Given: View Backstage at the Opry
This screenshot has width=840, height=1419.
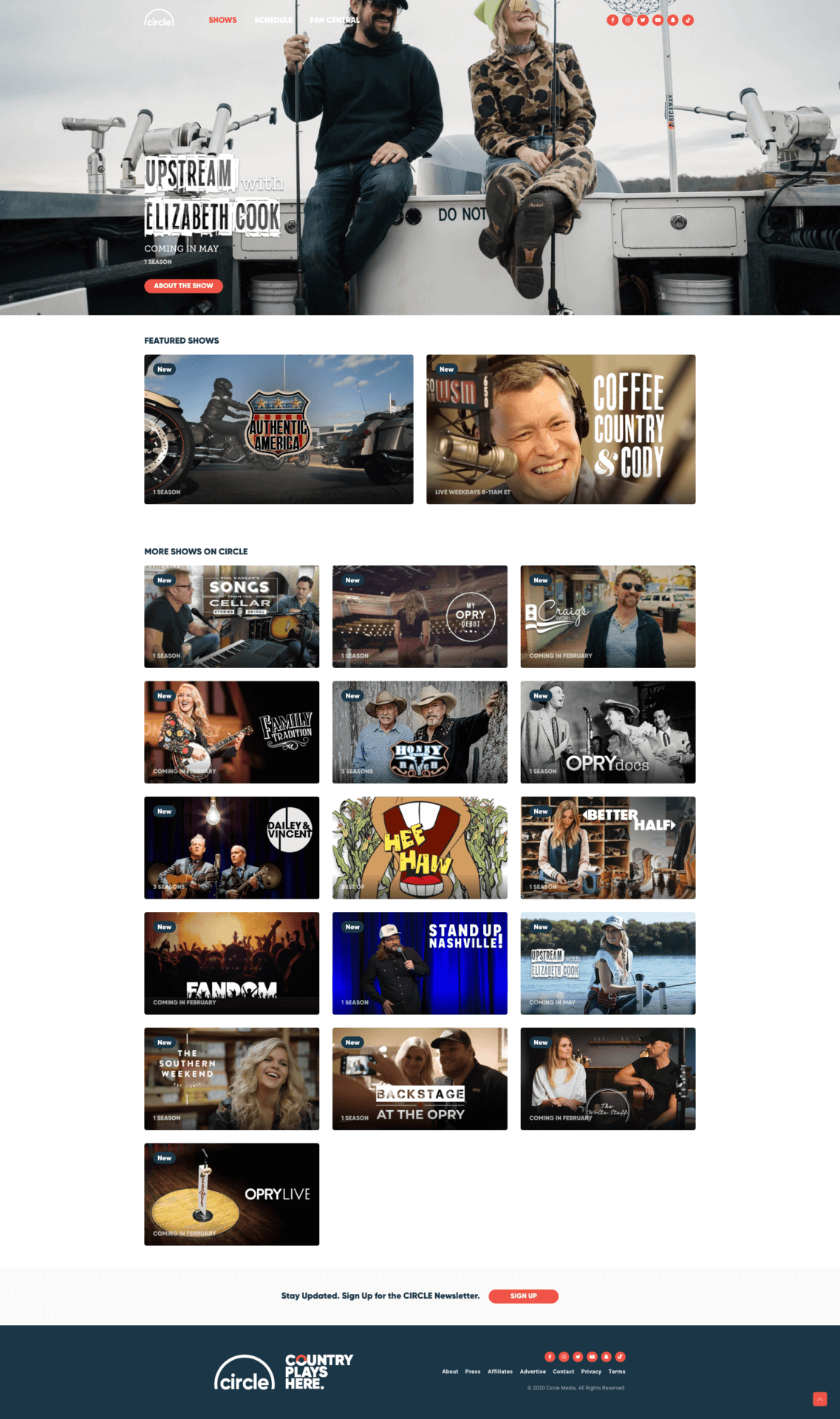Looking at the screenshot, I should [x=420, y=1079].
